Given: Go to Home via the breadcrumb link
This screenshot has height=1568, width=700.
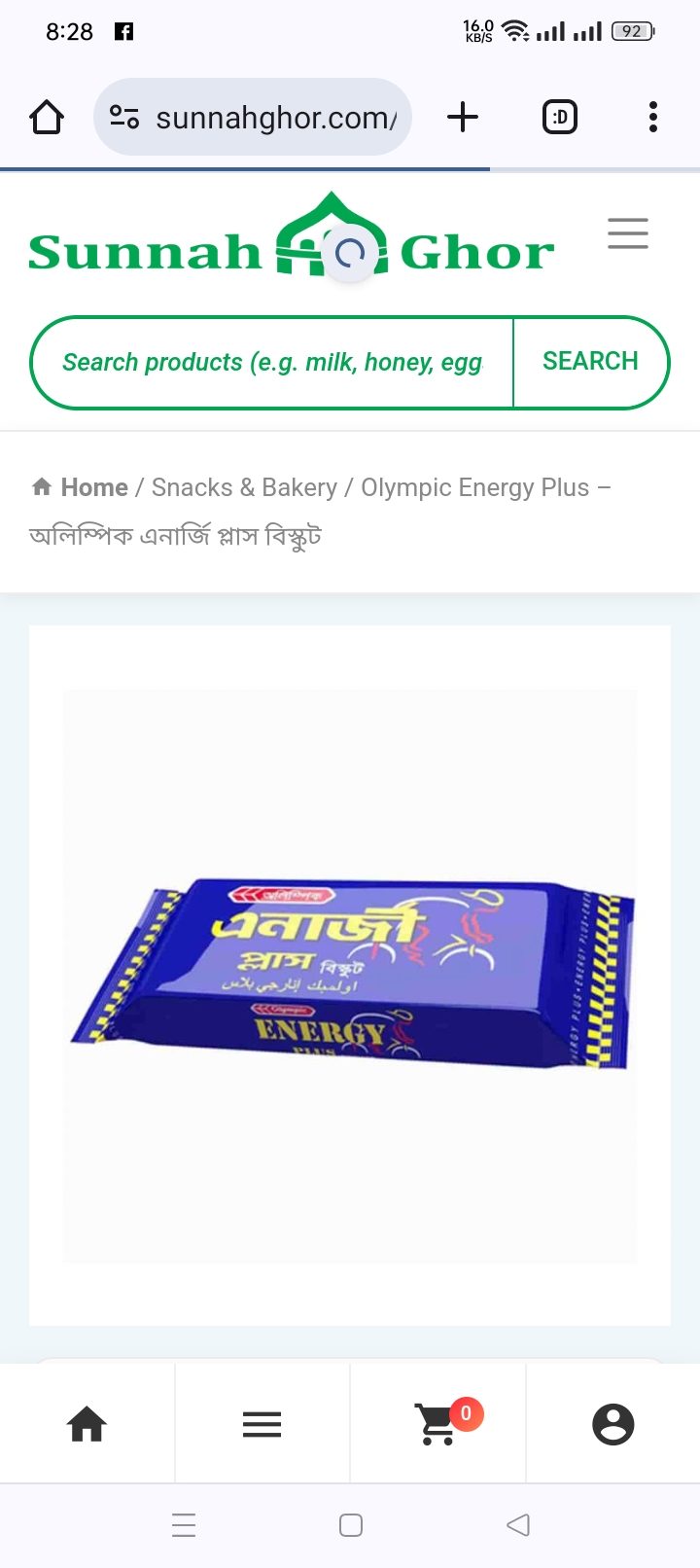Looking at the screenshot, I should tap(94, 486).
